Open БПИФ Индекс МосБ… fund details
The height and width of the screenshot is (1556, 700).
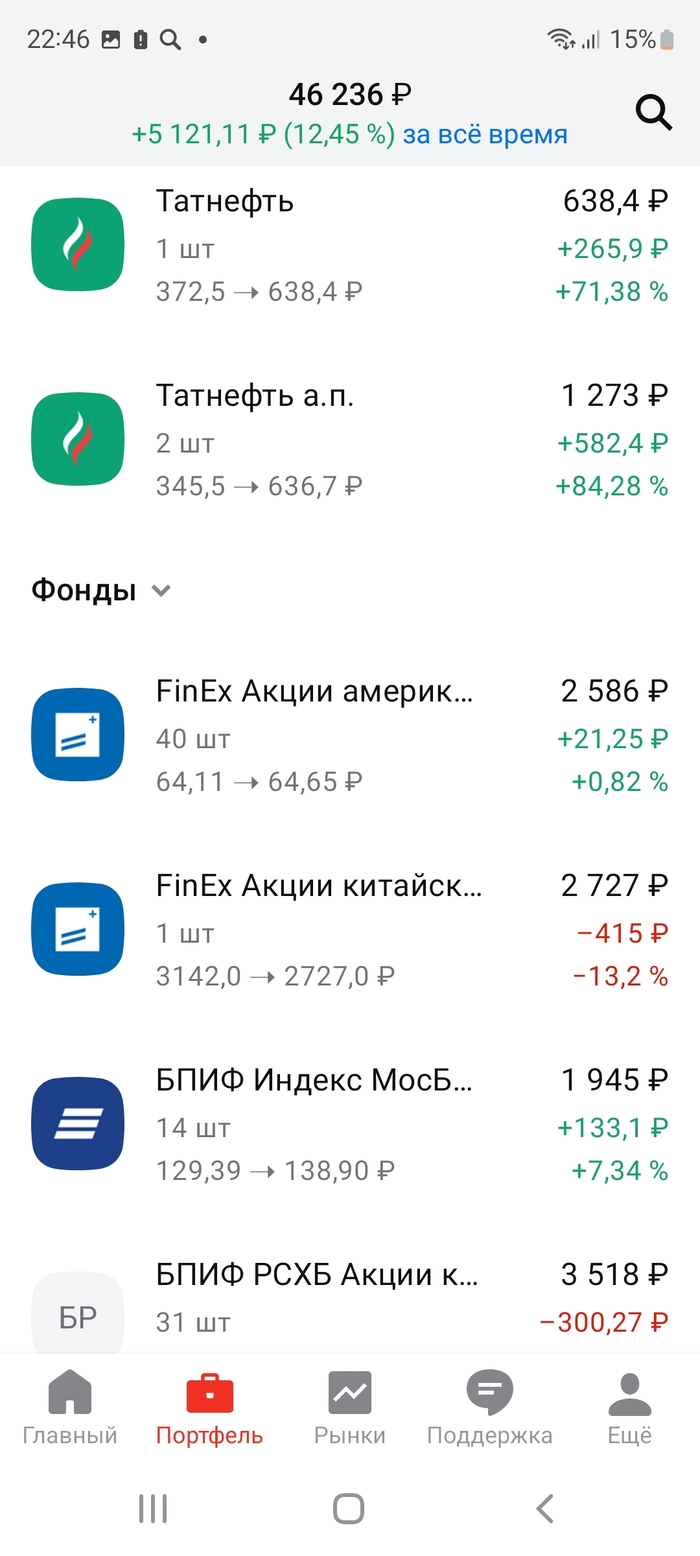click(350, 1125)
